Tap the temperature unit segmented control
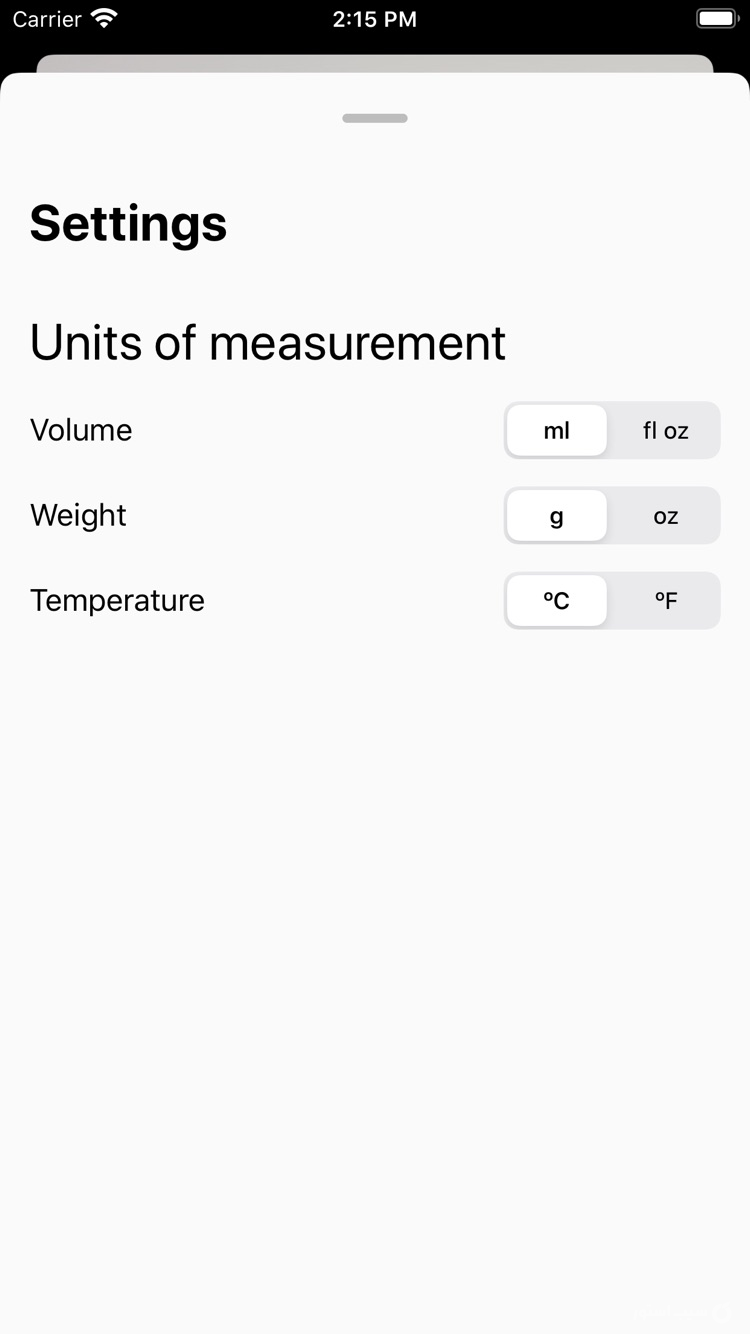 point(611,600)
